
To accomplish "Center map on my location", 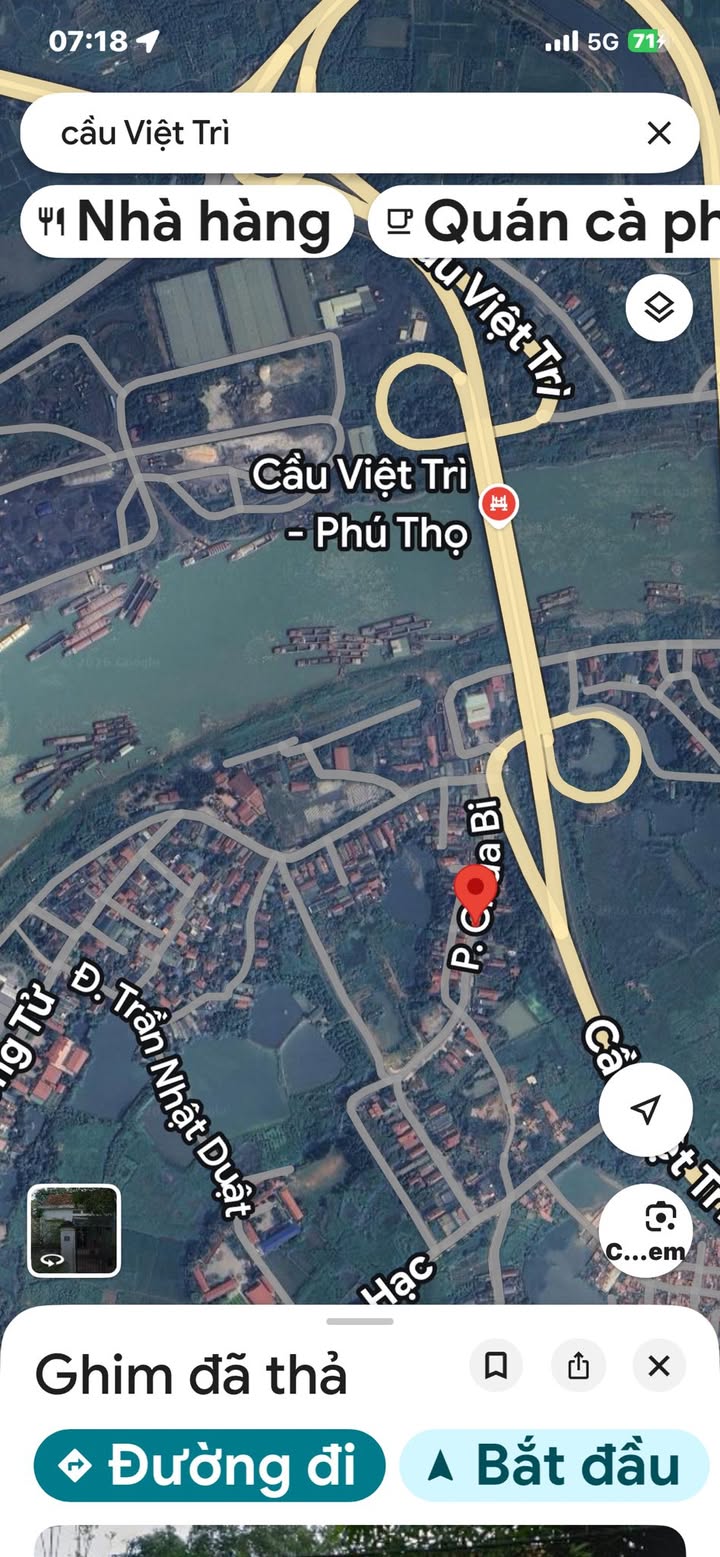I will coord(646,1109).
